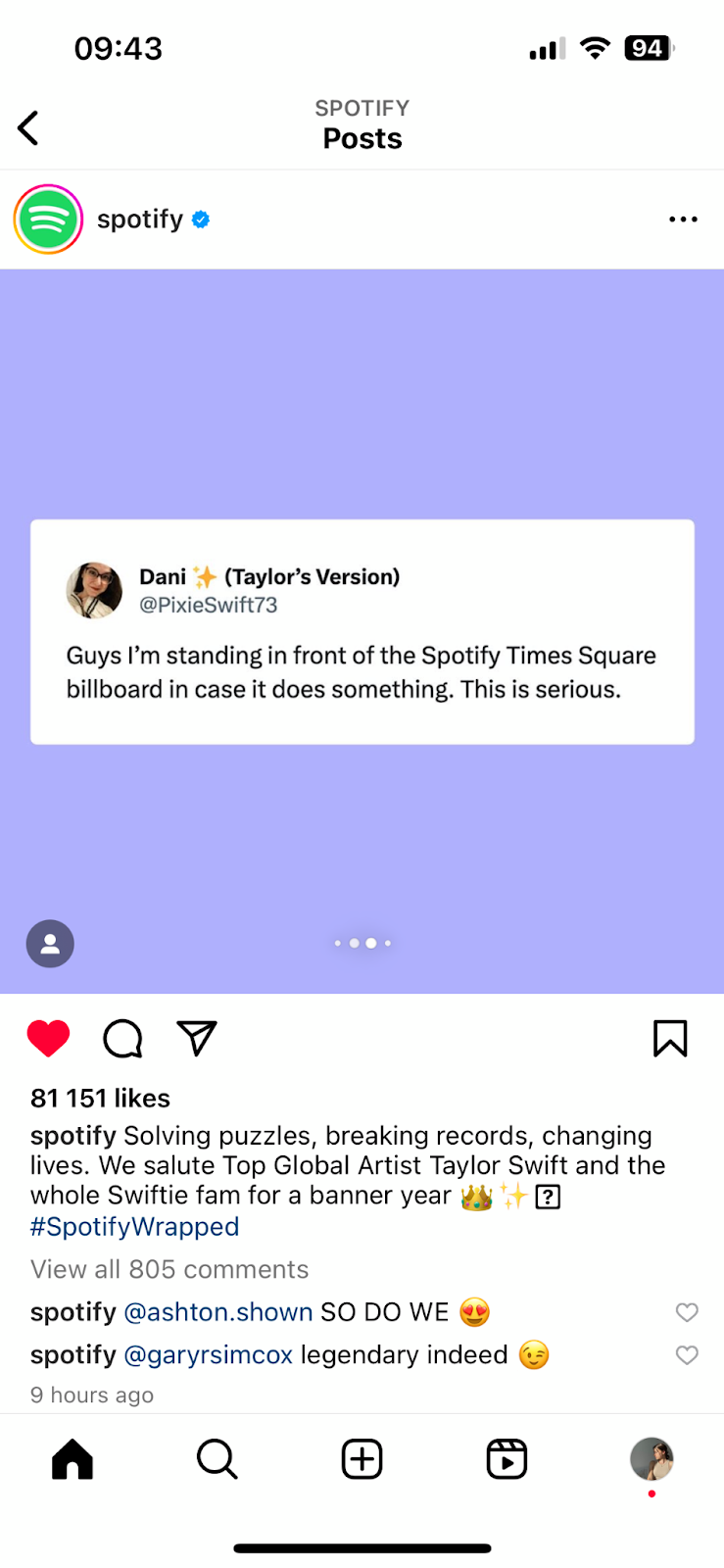Create a new post with the plus tab
Screen dimensions: 724x1568
click(x=362, y=1459)
